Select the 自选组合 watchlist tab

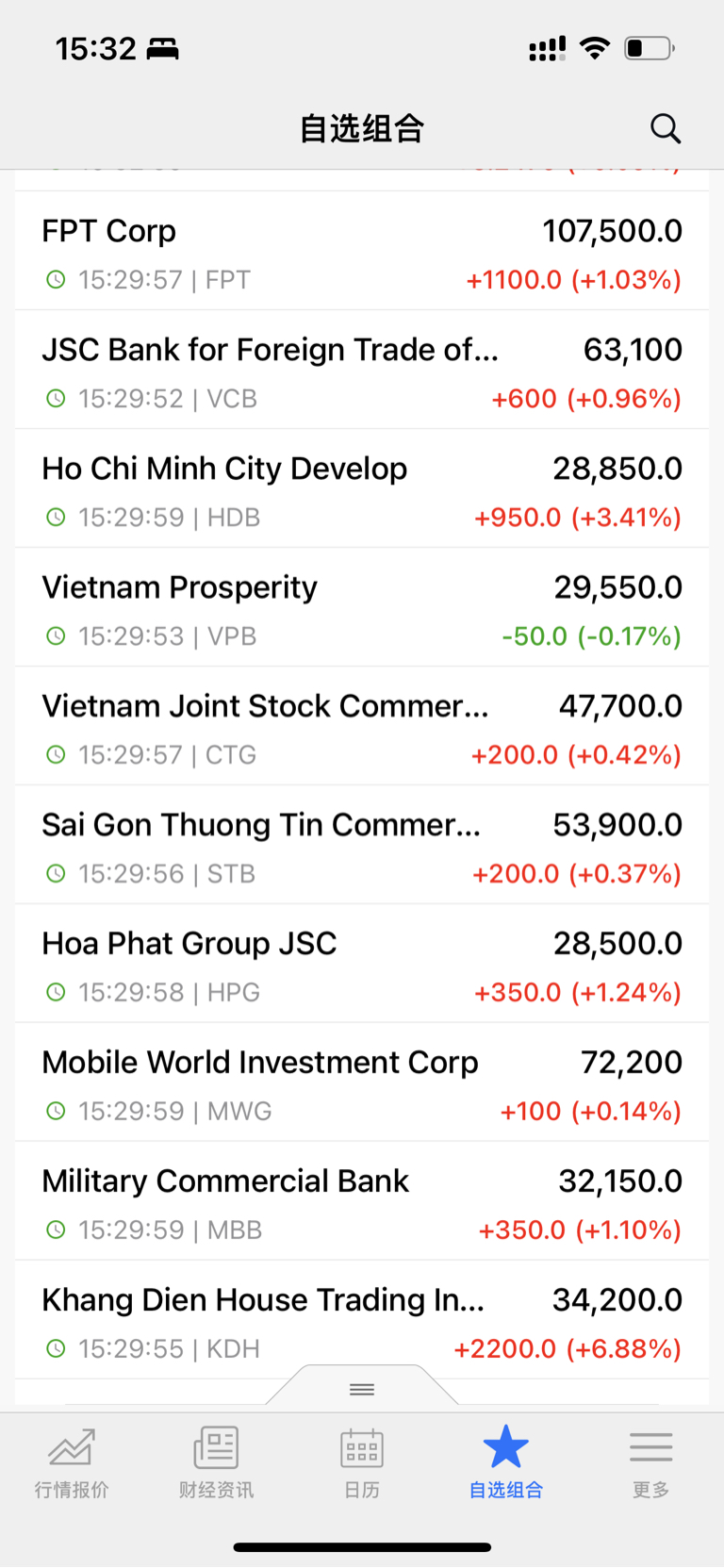pos(506,1462)
